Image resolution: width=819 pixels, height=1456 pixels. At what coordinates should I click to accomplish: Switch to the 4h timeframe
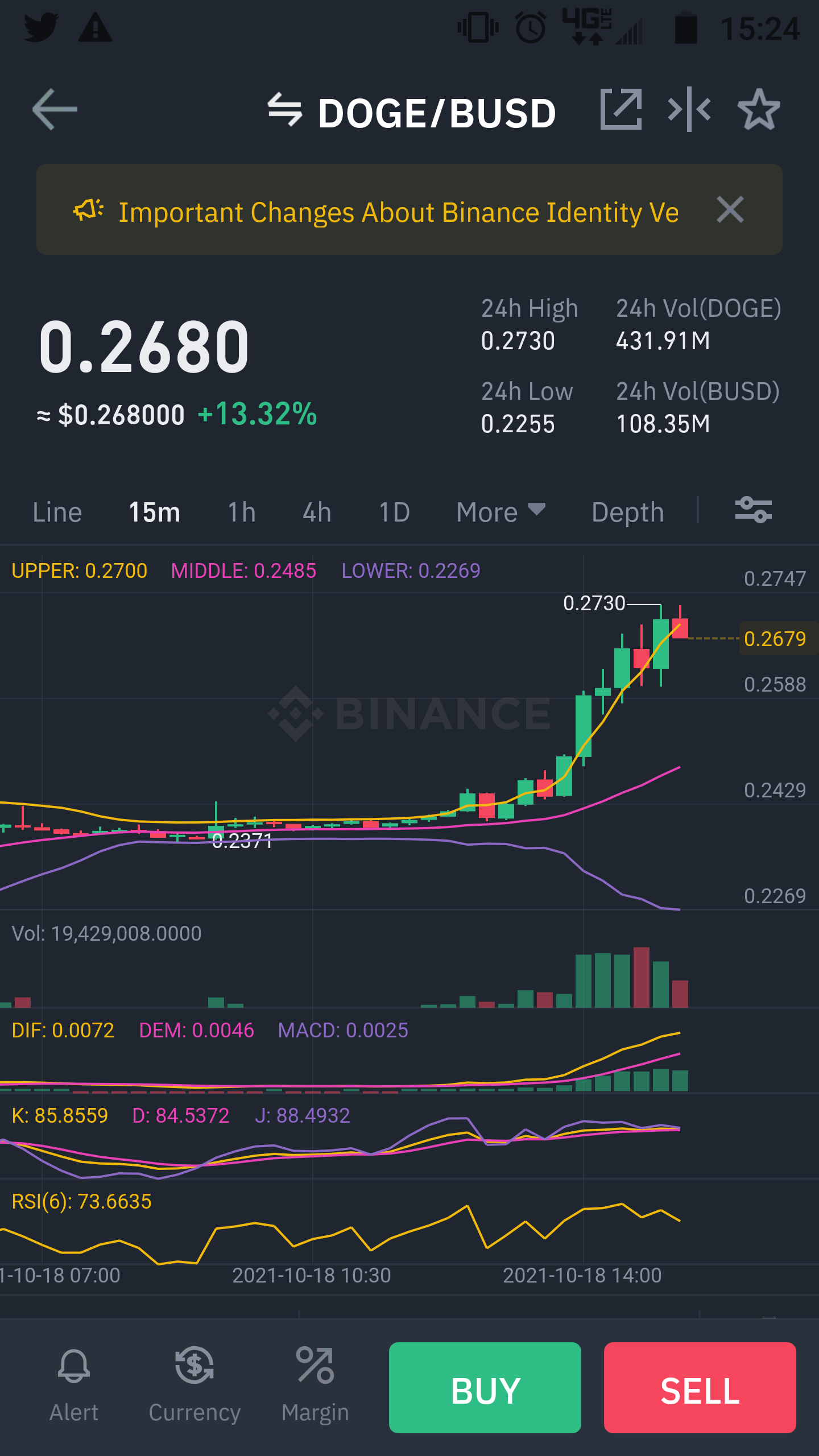317,512
